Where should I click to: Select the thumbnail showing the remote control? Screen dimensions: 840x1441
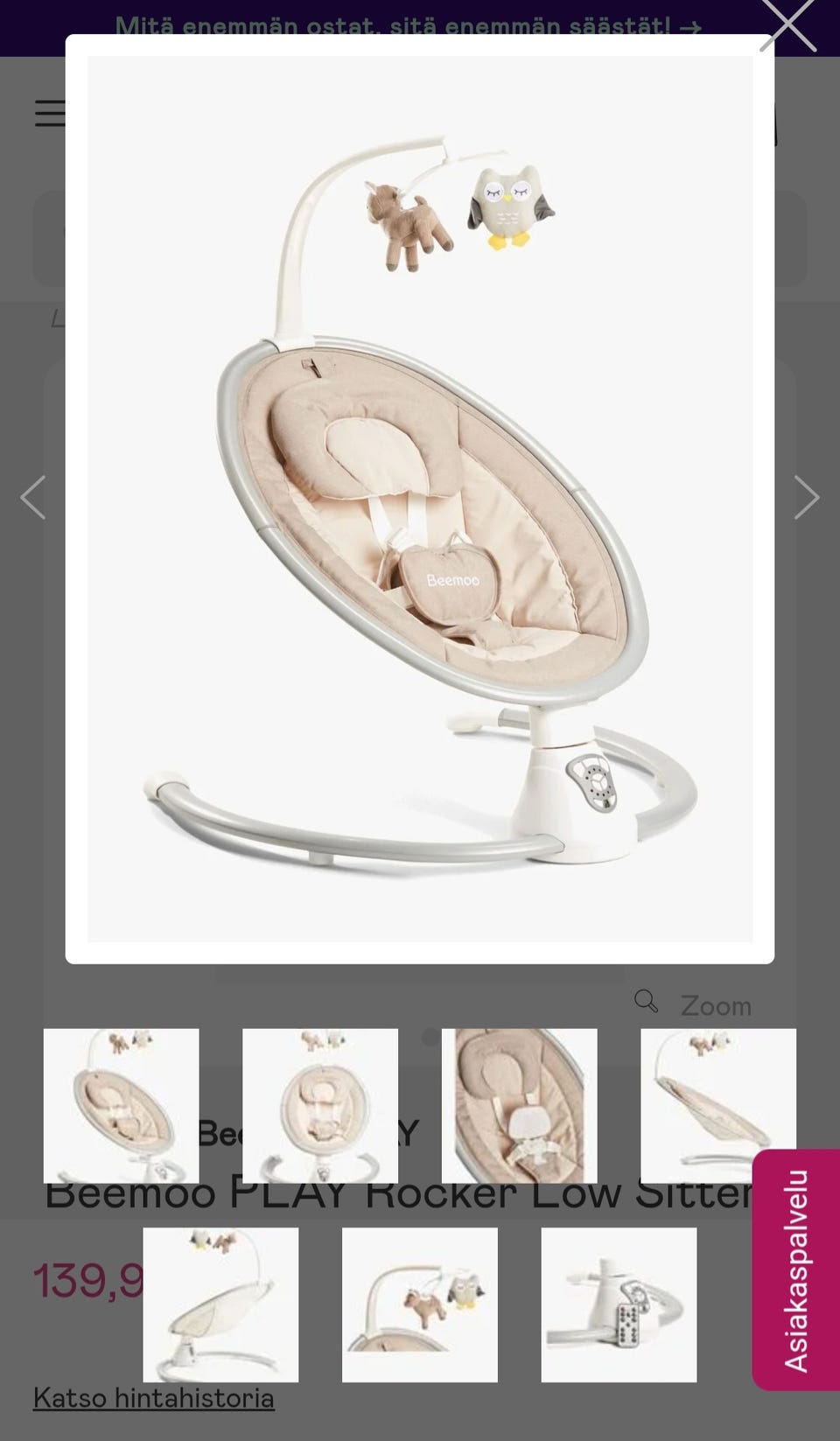click(619, 1305)
